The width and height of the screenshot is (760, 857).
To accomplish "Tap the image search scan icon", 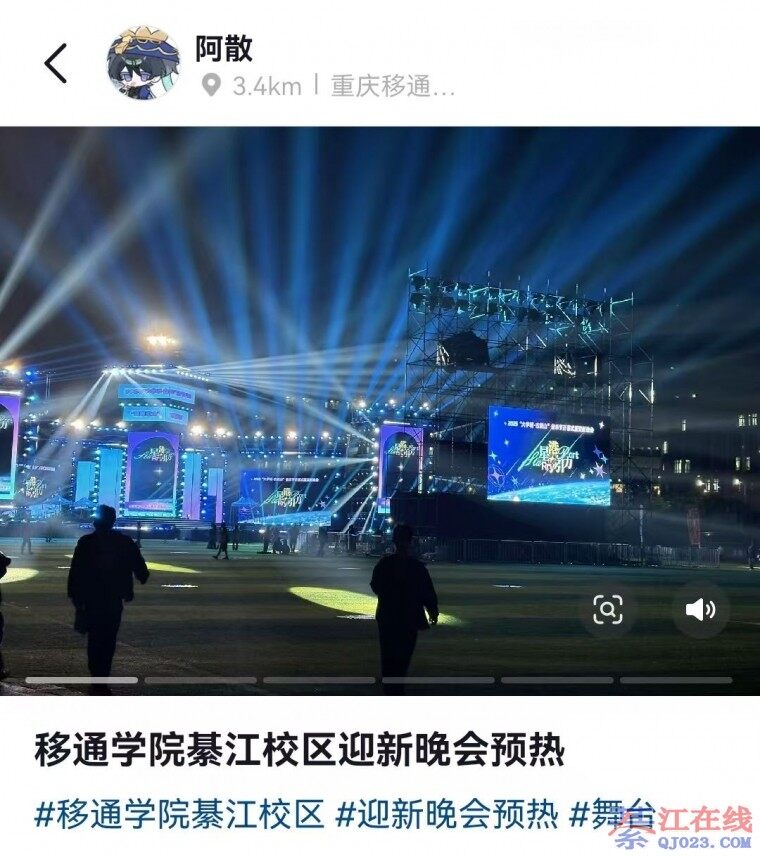I will point(608,609).
